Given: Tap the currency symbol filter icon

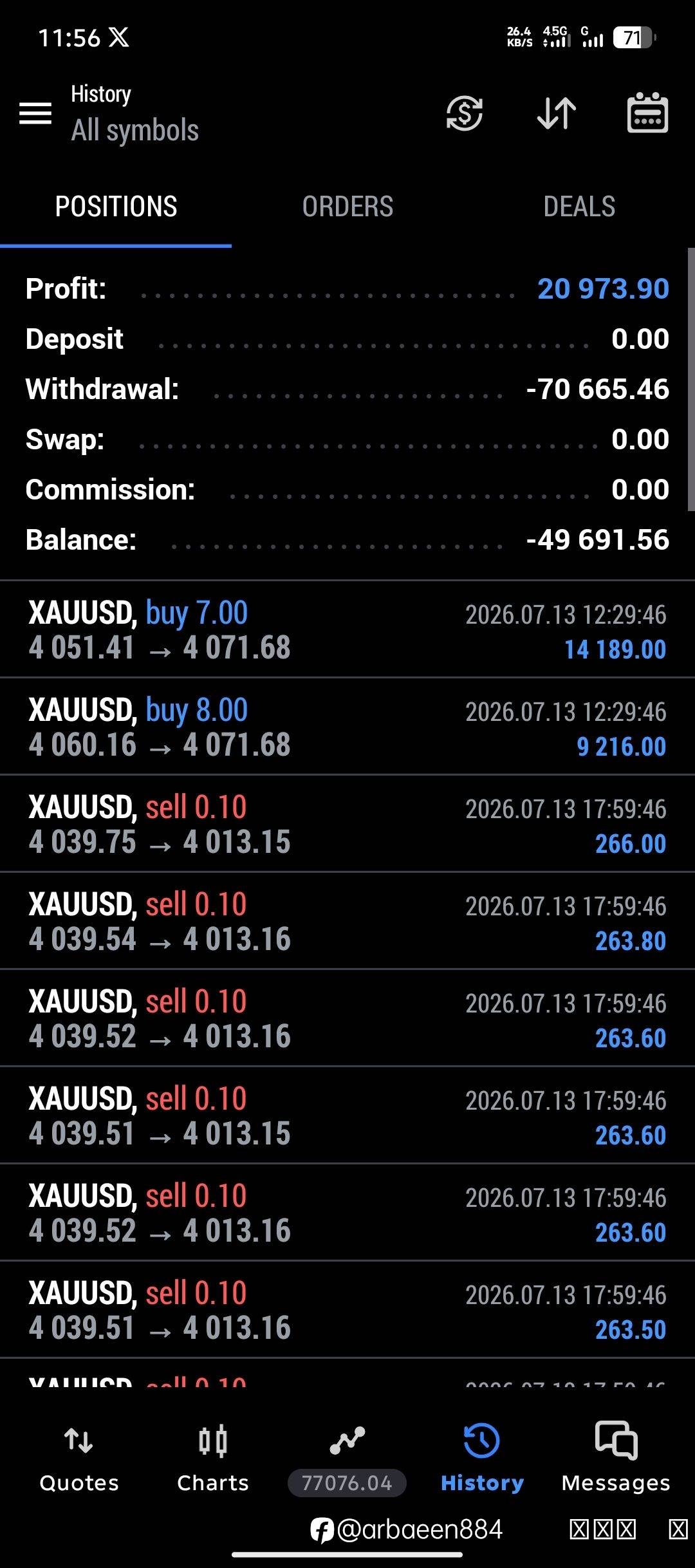Looking at the screenshot, I should pyautogui.click(x=465, y=113).
